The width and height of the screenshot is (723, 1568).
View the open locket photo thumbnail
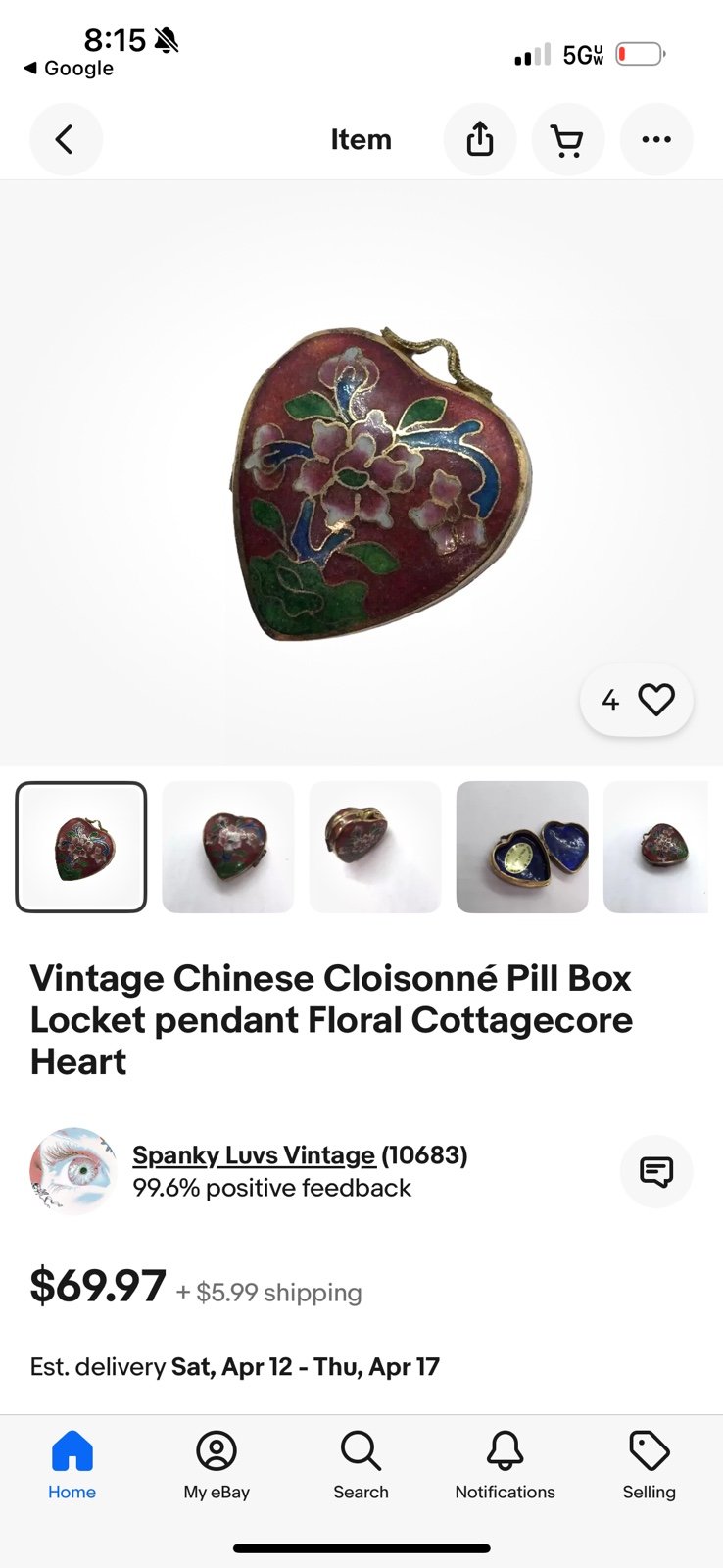[x=522, y=847]
